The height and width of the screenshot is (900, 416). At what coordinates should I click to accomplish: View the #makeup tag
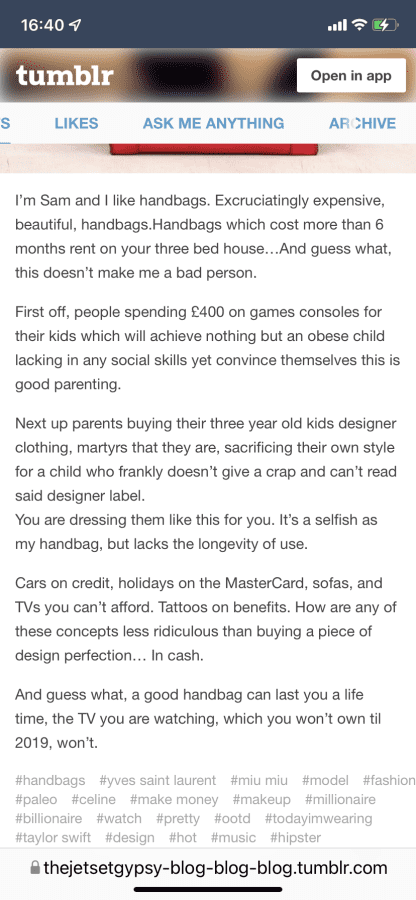[x=262, y=799]
